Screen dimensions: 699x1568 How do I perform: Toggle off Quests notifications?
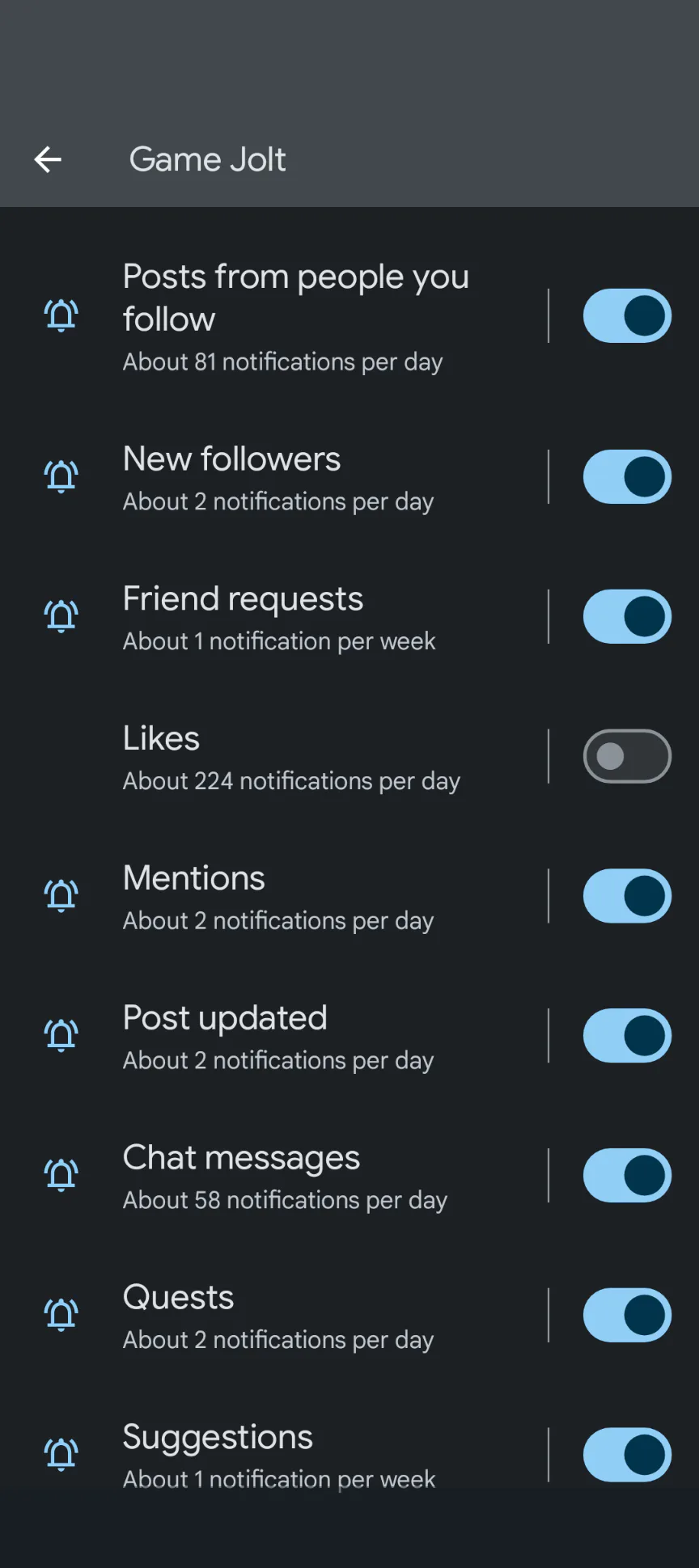coord(627,1315)
